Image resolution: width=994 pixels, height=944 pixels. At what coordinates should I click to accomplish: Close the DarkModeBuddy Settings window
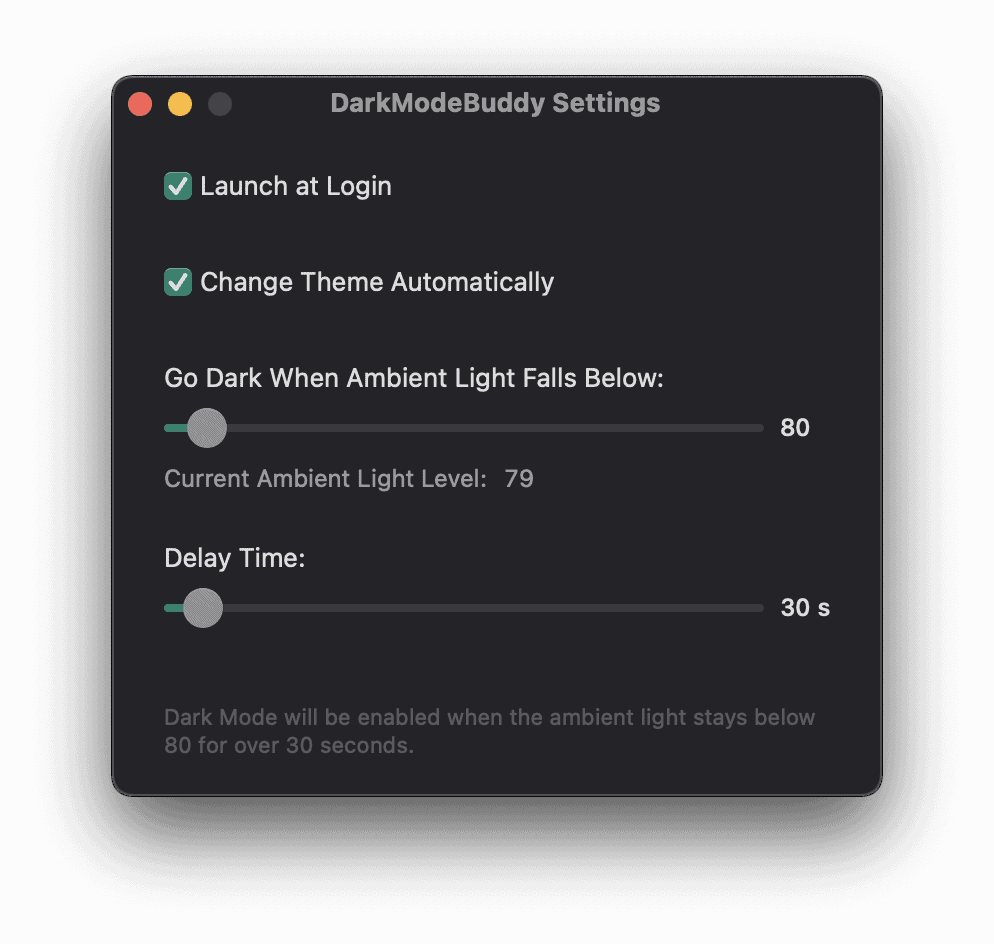(x=140, y=104)
